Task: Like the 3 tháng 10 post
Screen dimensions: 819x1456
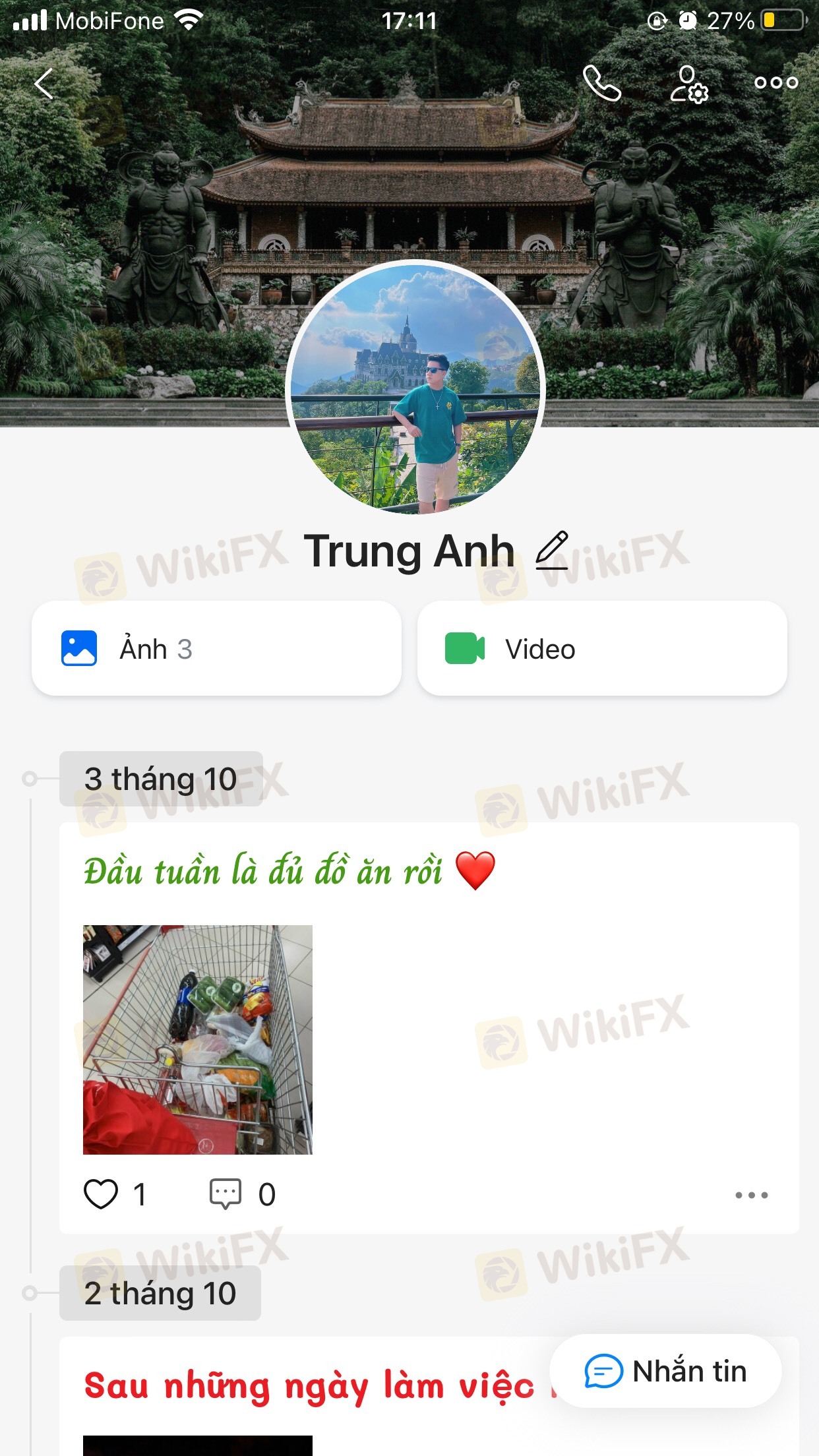Action: pyautogui.click(x=101, y=1194)
